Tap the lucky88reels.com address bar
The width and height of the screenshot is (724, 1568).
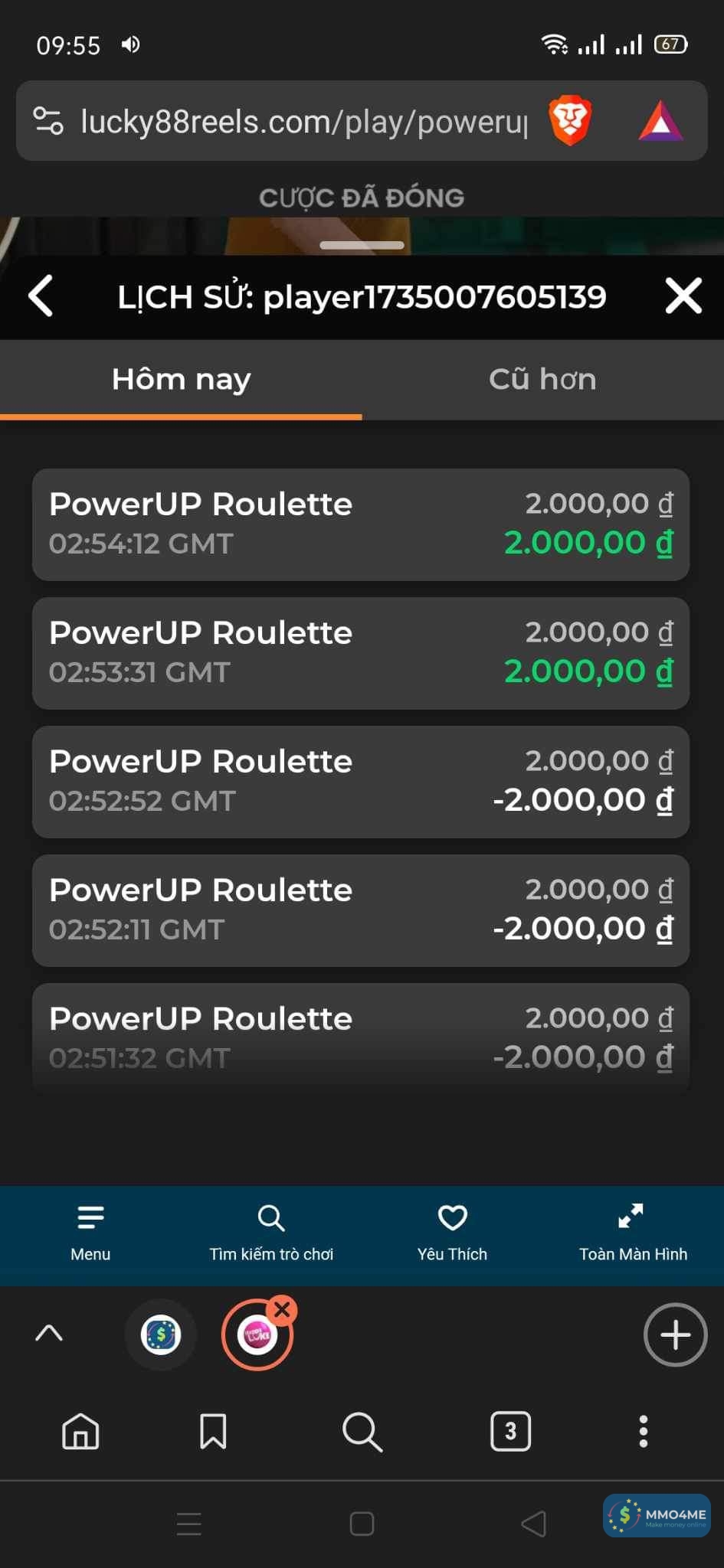(303, 122)
